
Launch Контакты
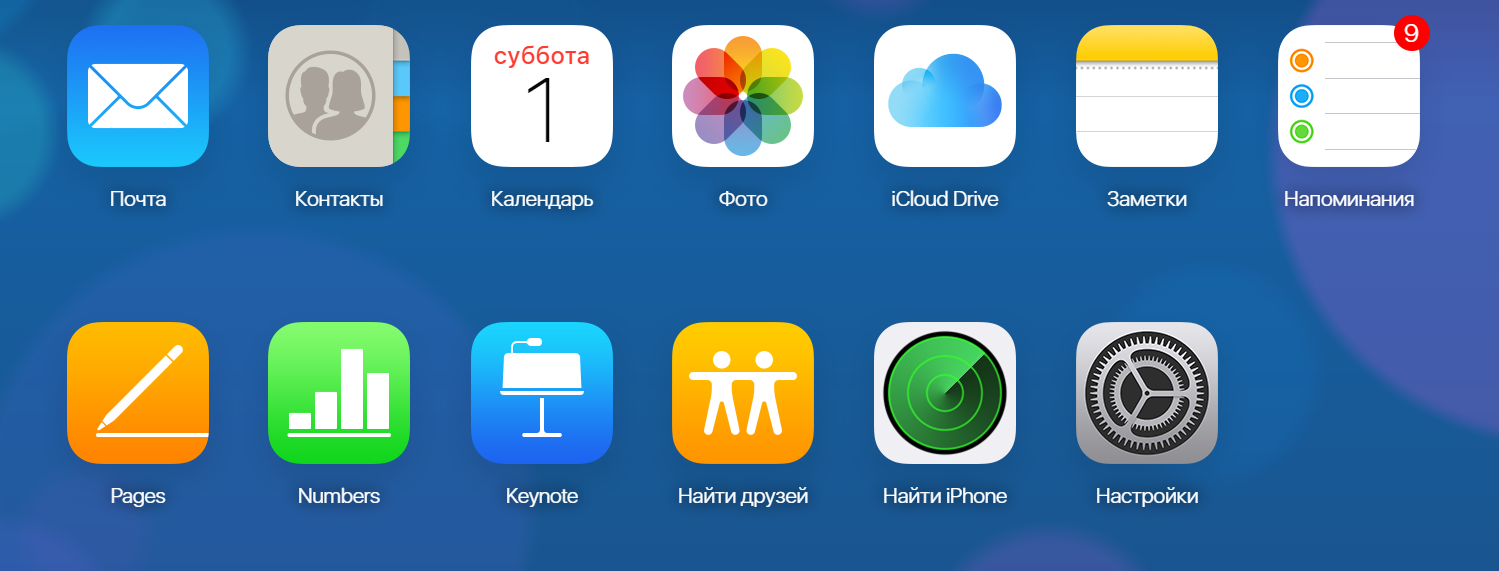tap(339, 96)
